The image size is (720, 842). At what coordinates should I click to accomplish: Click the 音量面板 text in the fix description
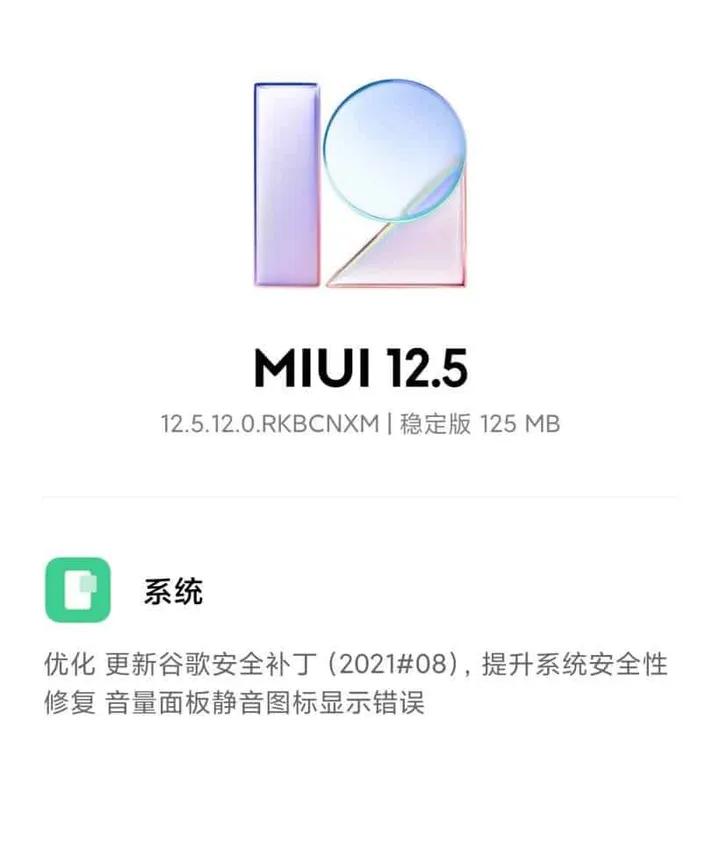click(165, 703)
